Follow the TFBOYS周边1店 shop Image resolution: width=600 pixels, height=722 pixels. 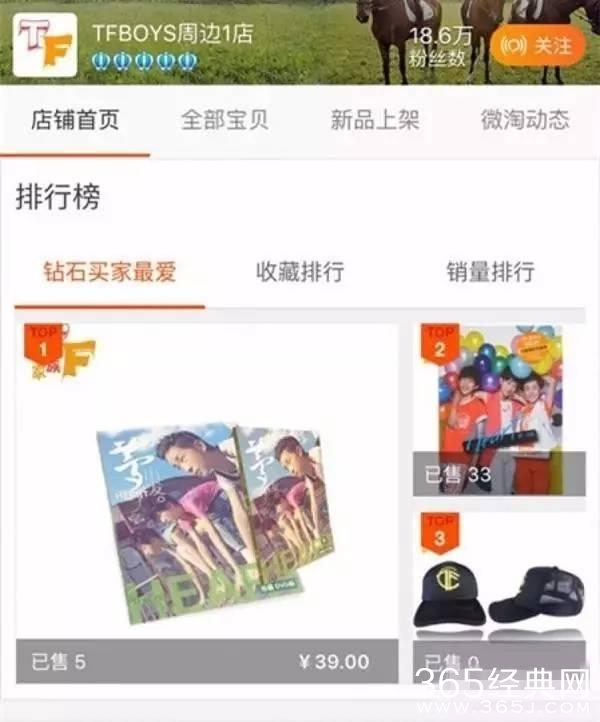click(537, 45)
